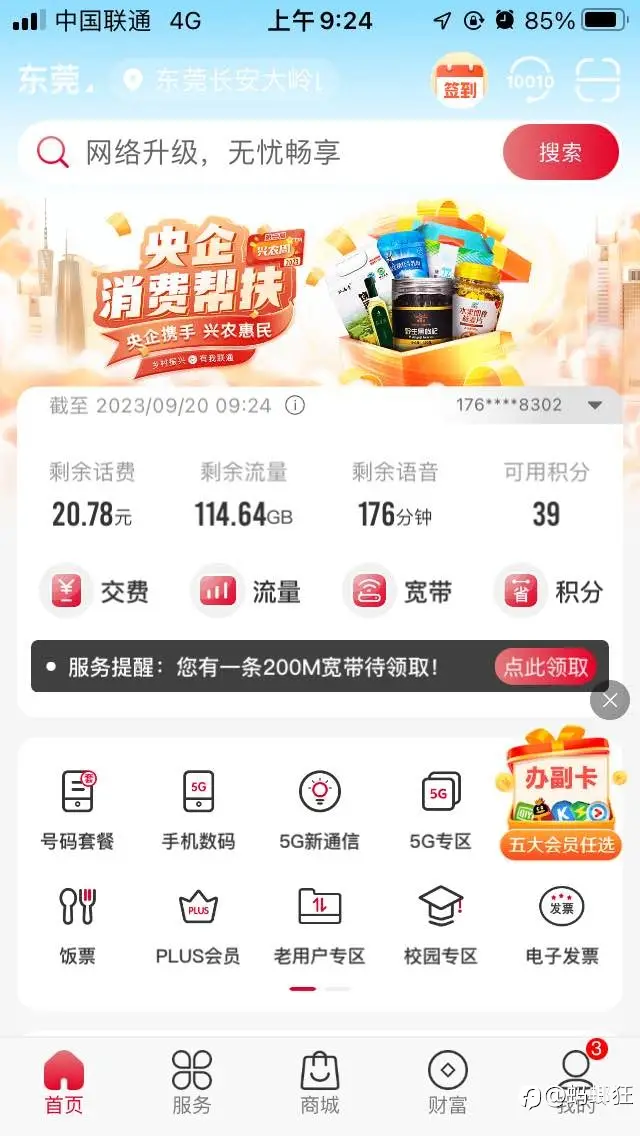
Task: Switch to the 服务 tab
Action: (x=191, y=1082)
